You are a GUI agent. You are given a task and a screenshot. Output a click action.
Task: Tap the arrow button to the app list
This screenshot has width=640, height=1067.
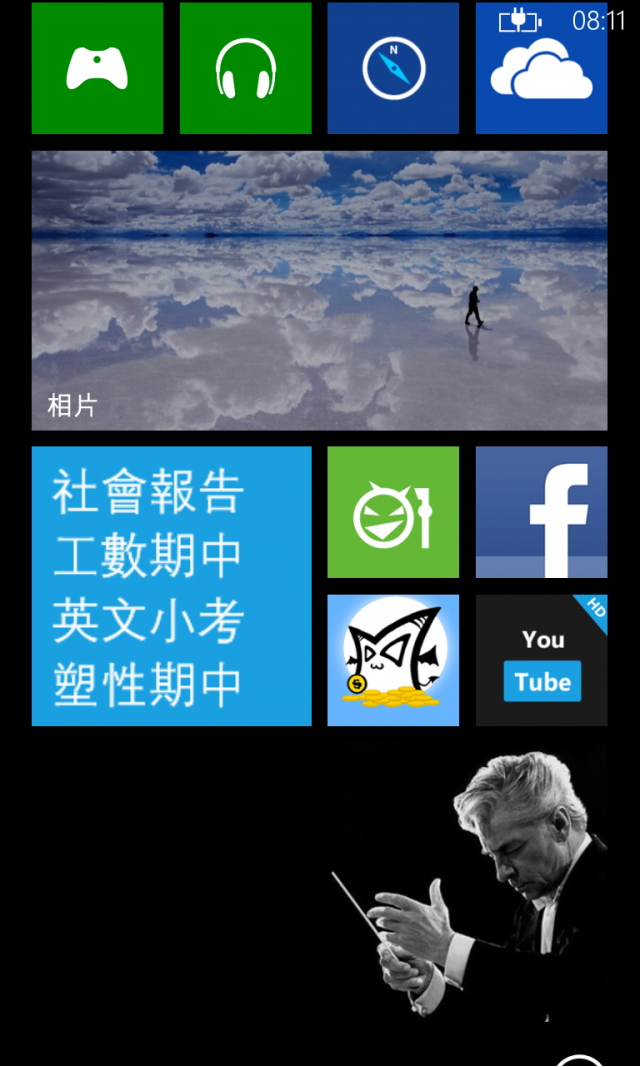580,1060
